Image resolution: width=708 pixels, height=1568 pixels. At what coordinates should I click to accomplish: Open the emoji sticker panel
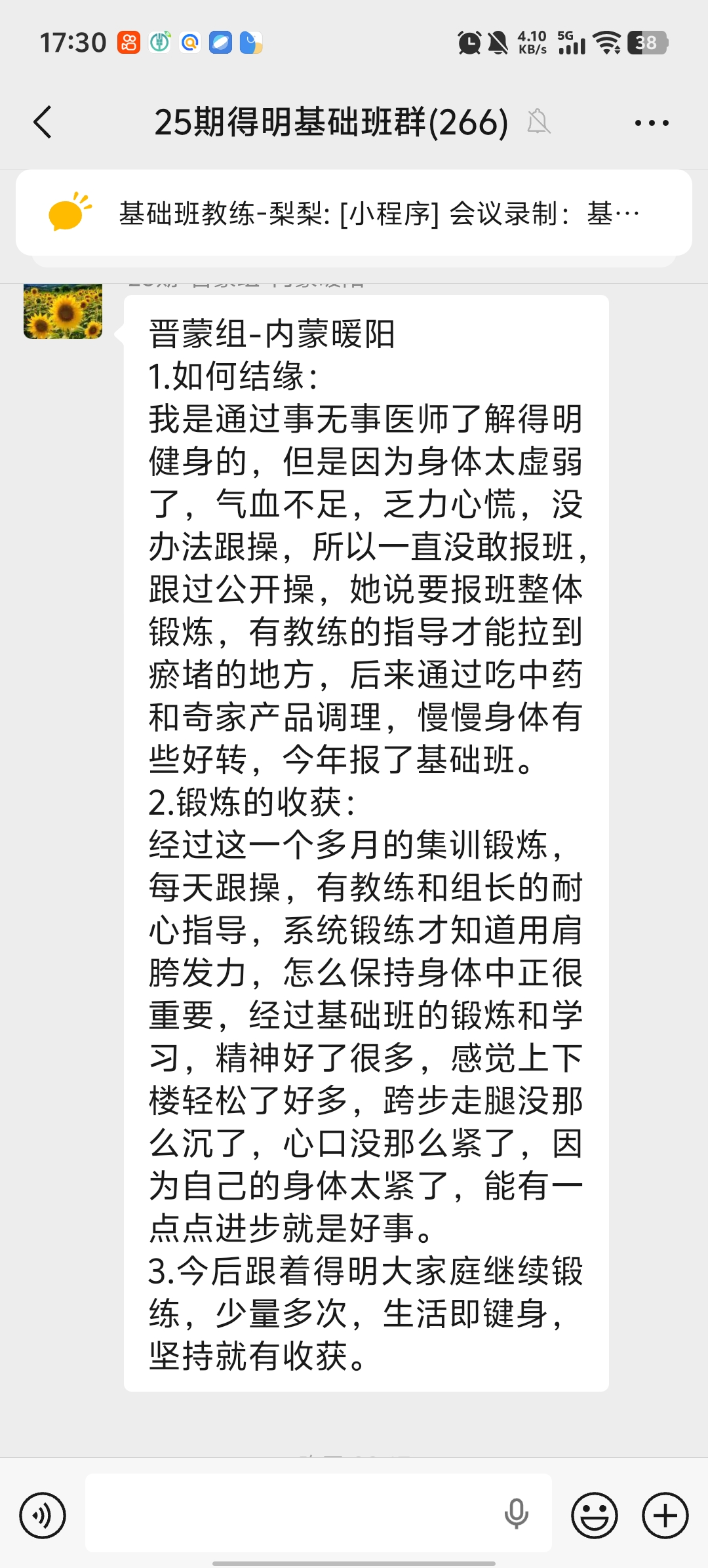(x=594, y=1515)
